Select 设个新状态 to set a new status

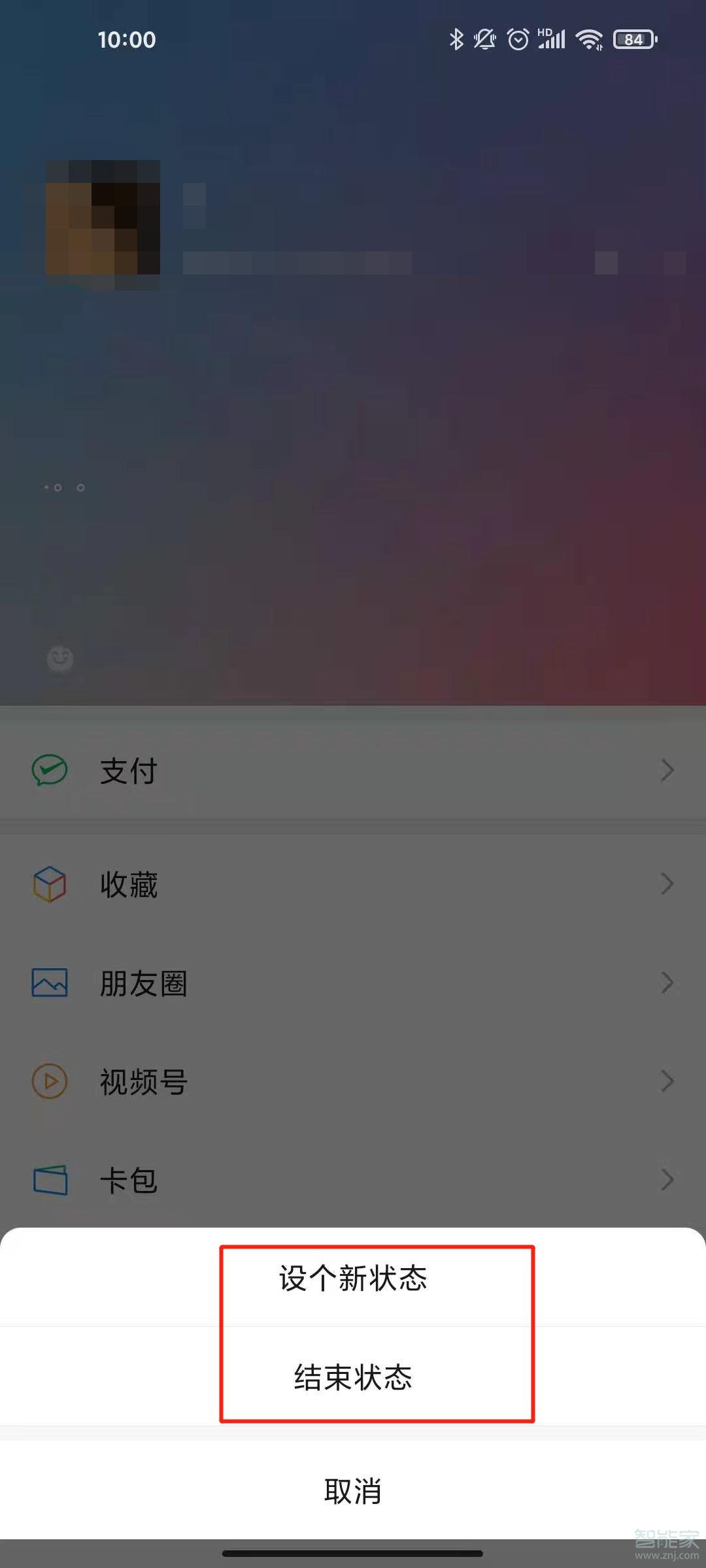coord(353,1279)
